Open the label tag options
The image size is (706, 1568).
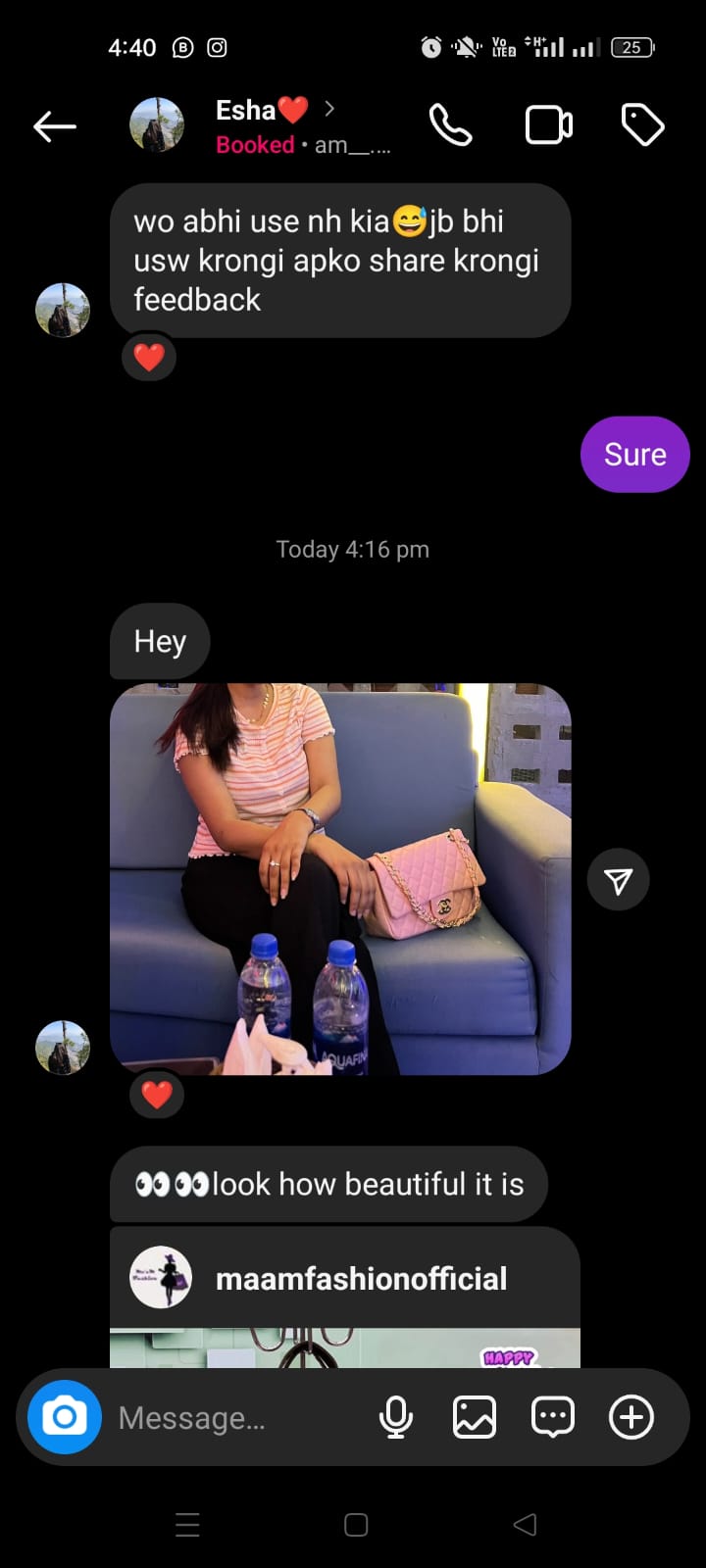pyautogui.click(x=643, y=125)
